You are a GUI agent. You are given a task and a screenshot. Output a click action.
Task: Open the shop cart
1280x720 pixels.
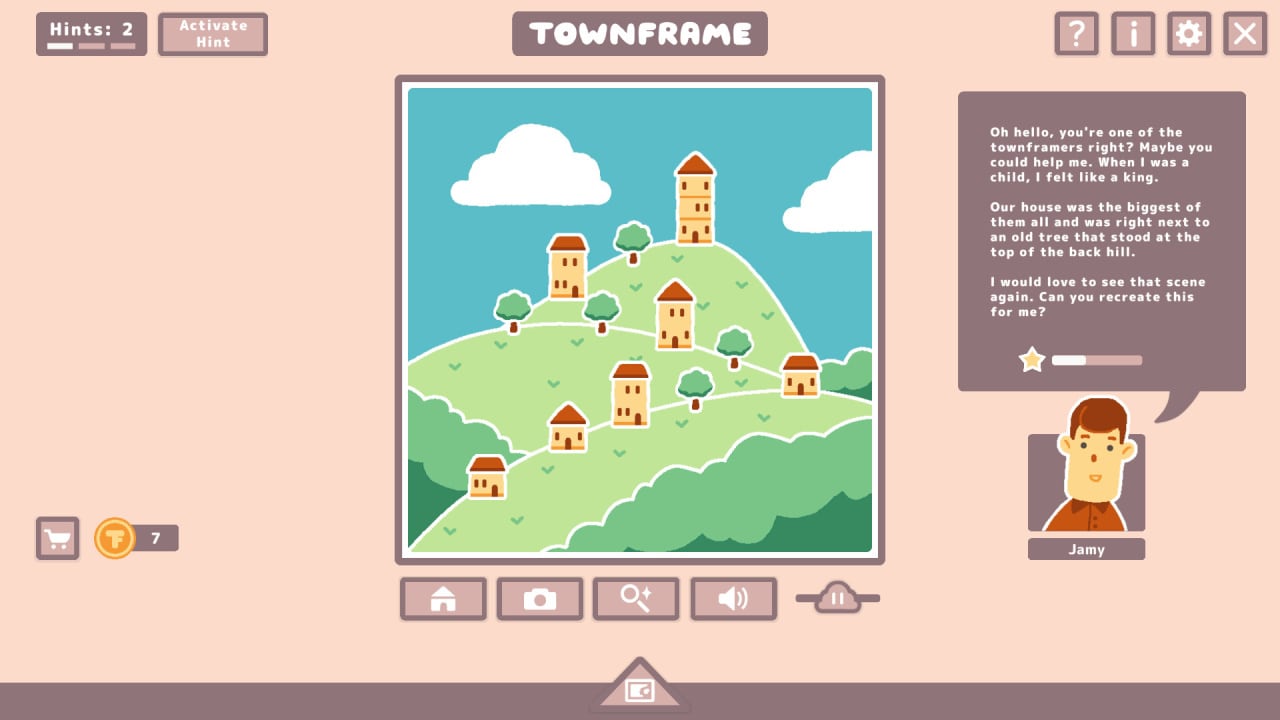58,539
